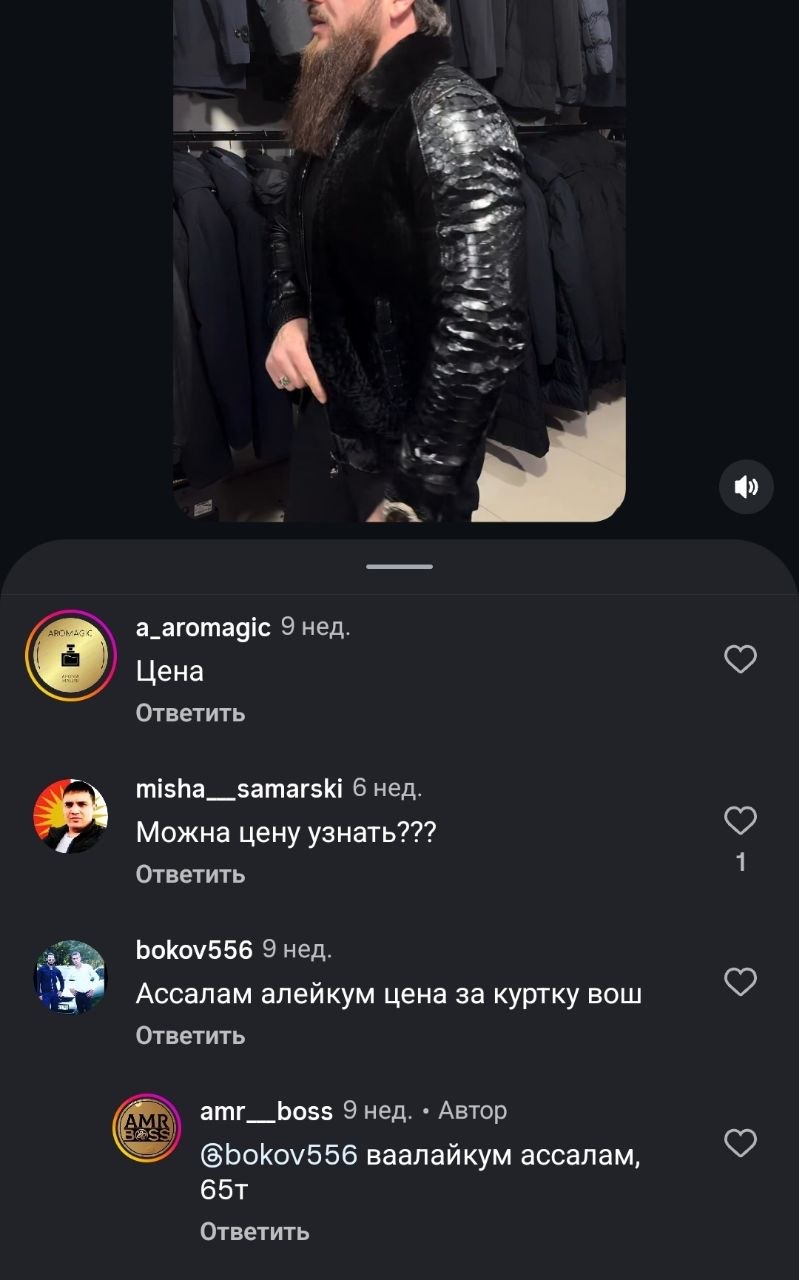View bokov556's avatar profile
Image resolution: width=799 pixels, height=1280 pixels.
(x=71, y=977)
